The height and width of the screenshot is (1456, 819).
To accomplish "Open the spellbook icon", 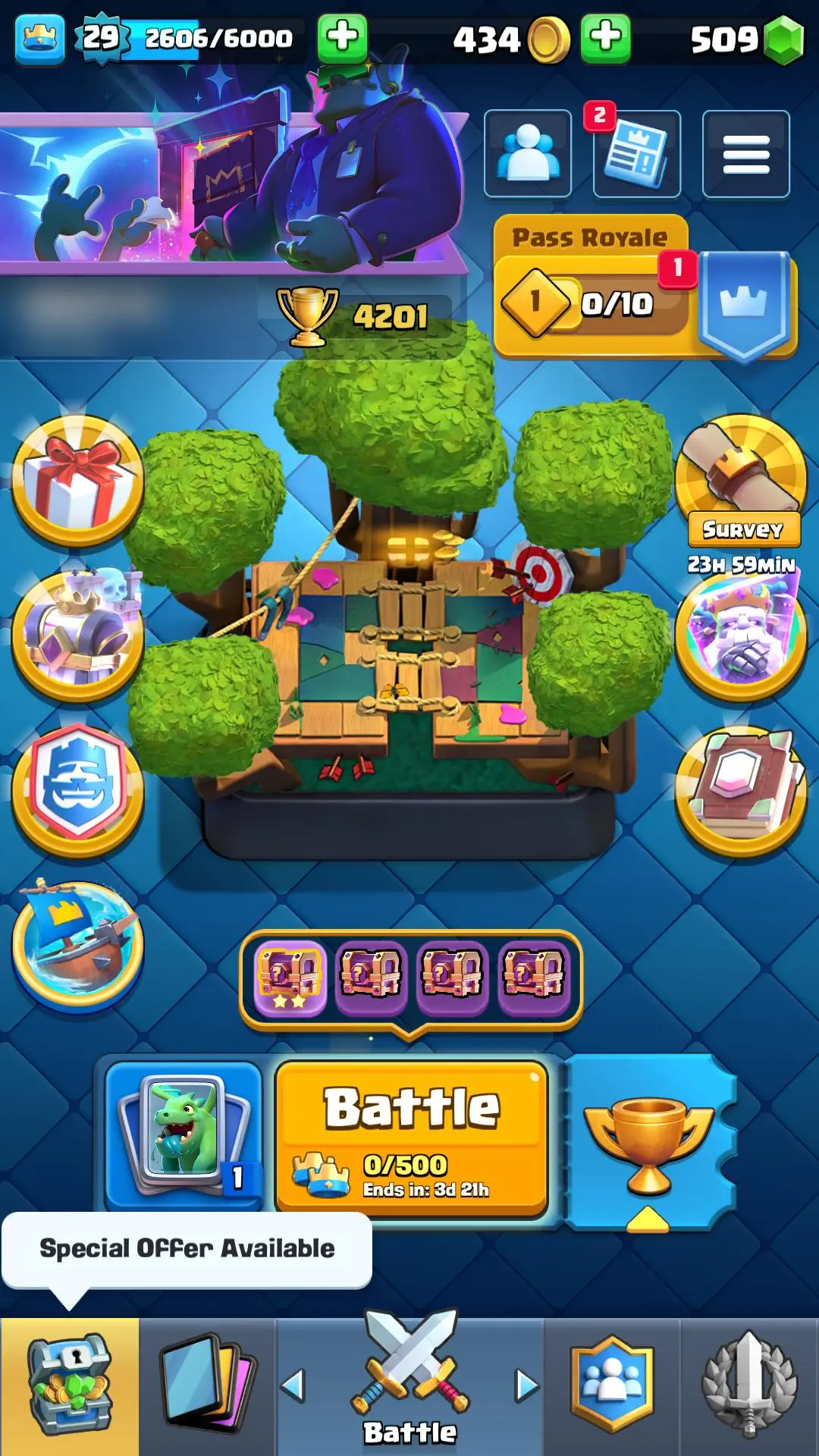I will pyautogui.click(x=741, y=790).
